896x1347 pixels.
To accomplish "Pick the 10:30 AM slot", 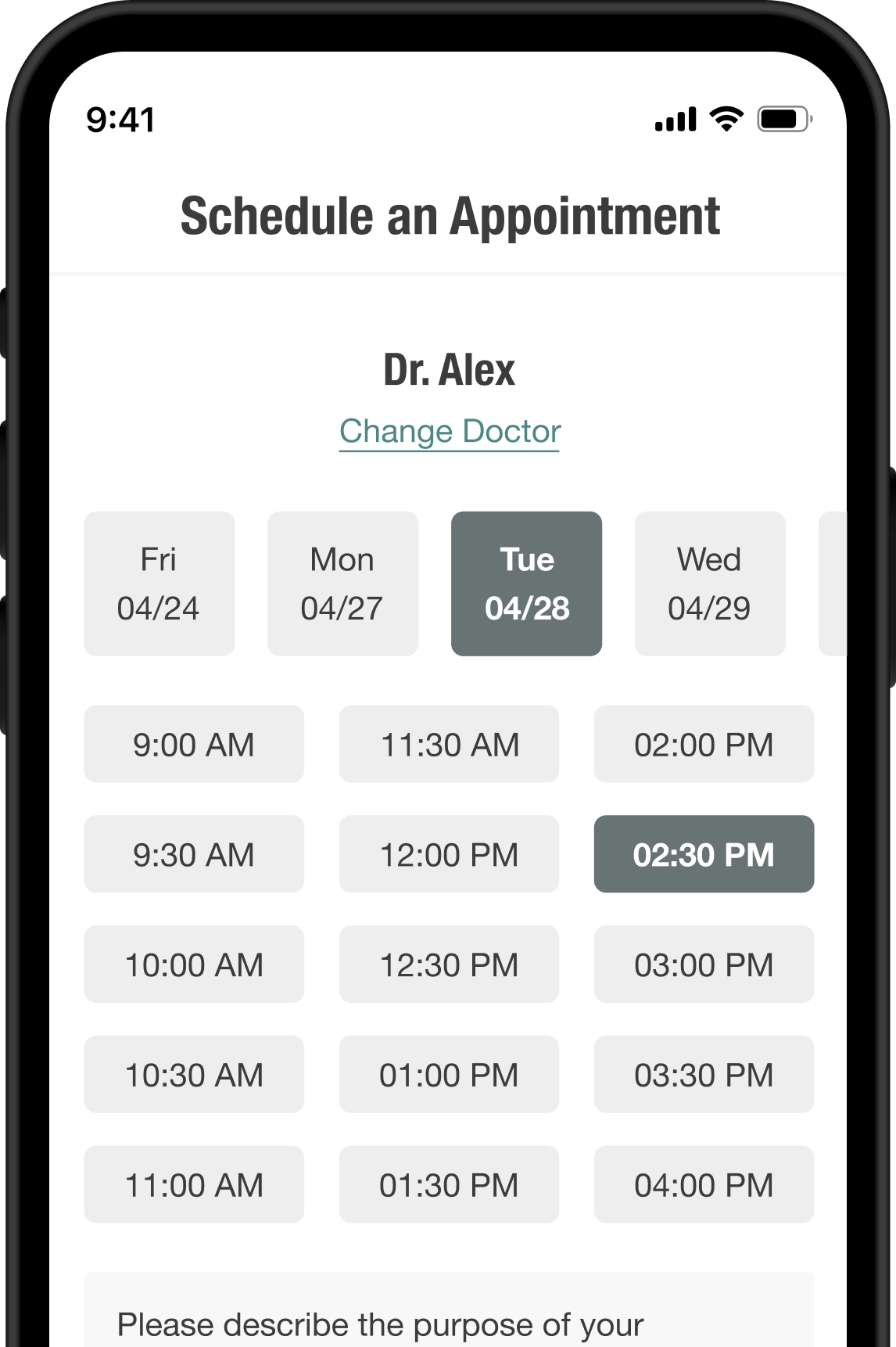I will point(193,1074).
